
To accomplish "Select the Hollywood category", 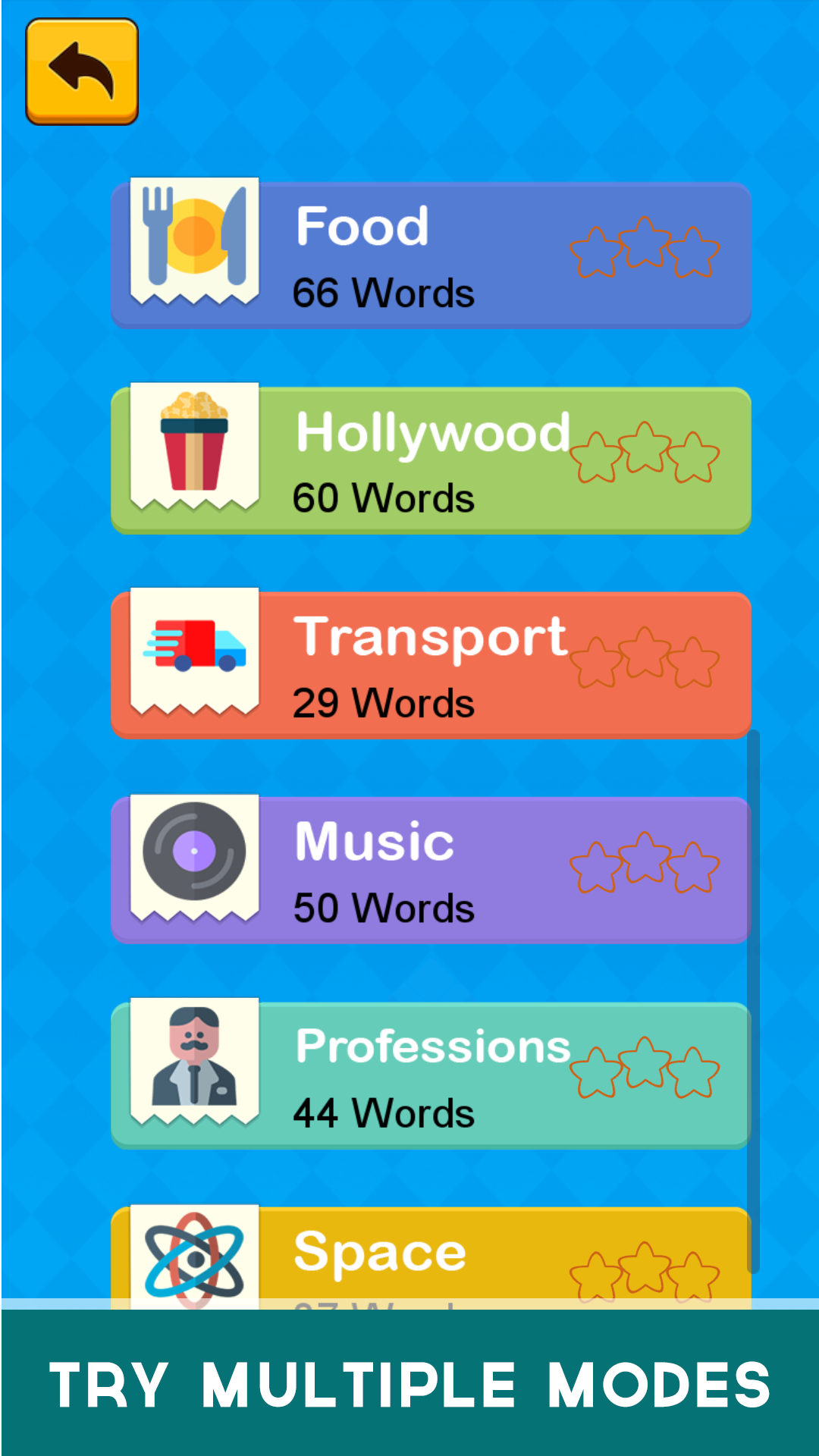I will pos(431,460).
